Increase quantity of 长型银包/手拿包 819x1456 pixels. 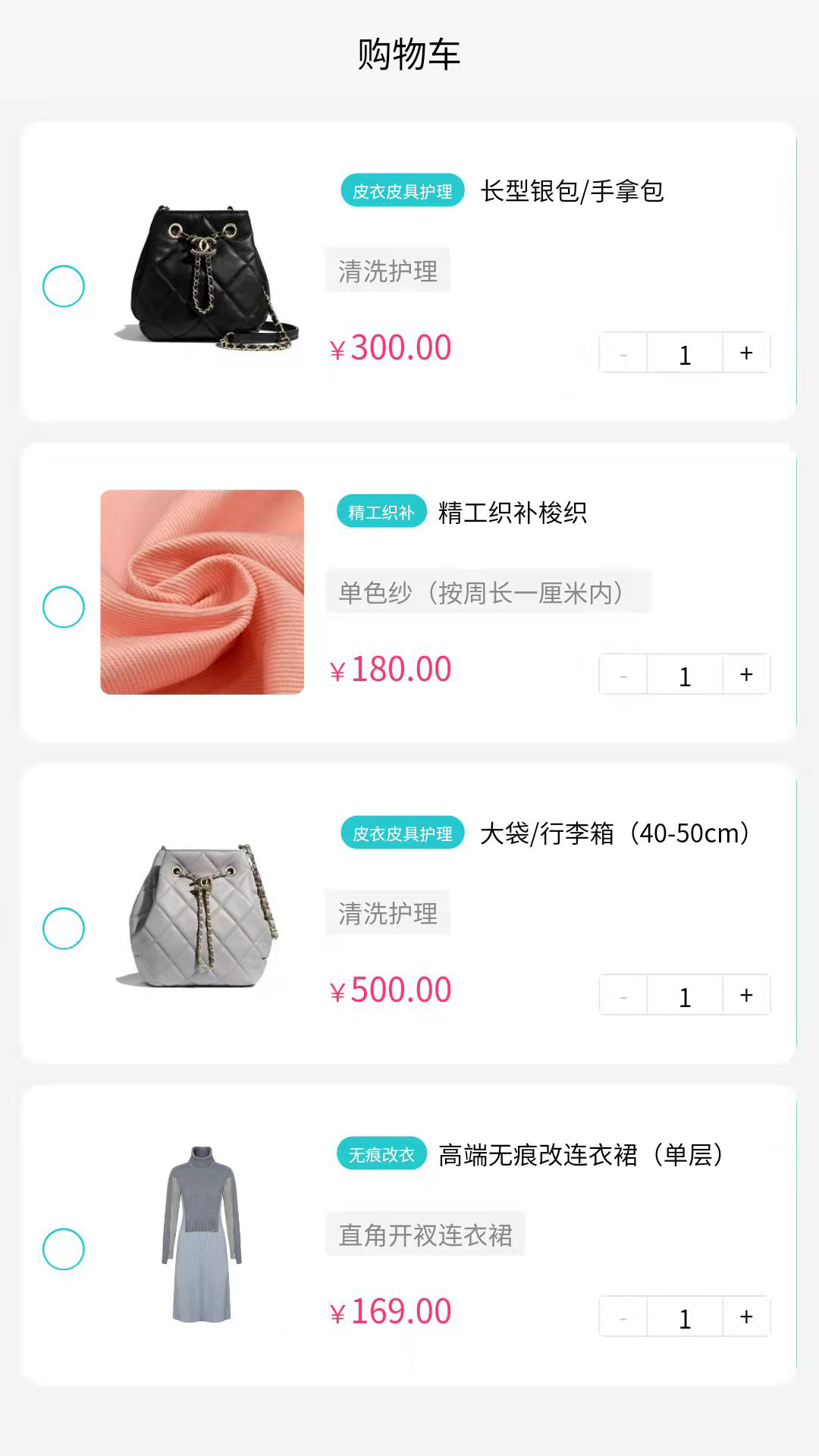click(x=745, y=352)
